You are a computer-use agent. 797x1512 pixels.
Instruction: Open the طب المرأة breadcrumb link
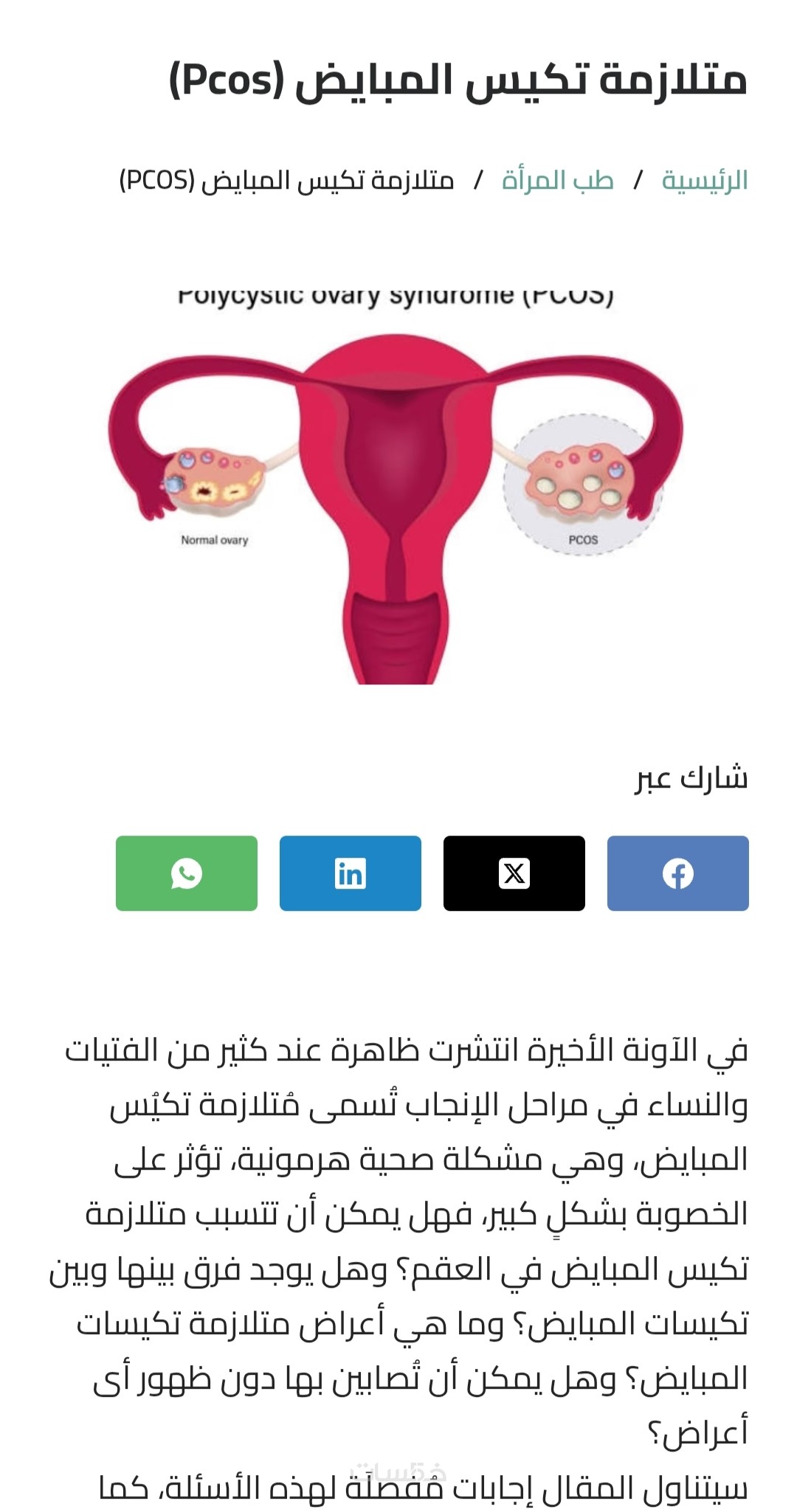coord(558,180)
